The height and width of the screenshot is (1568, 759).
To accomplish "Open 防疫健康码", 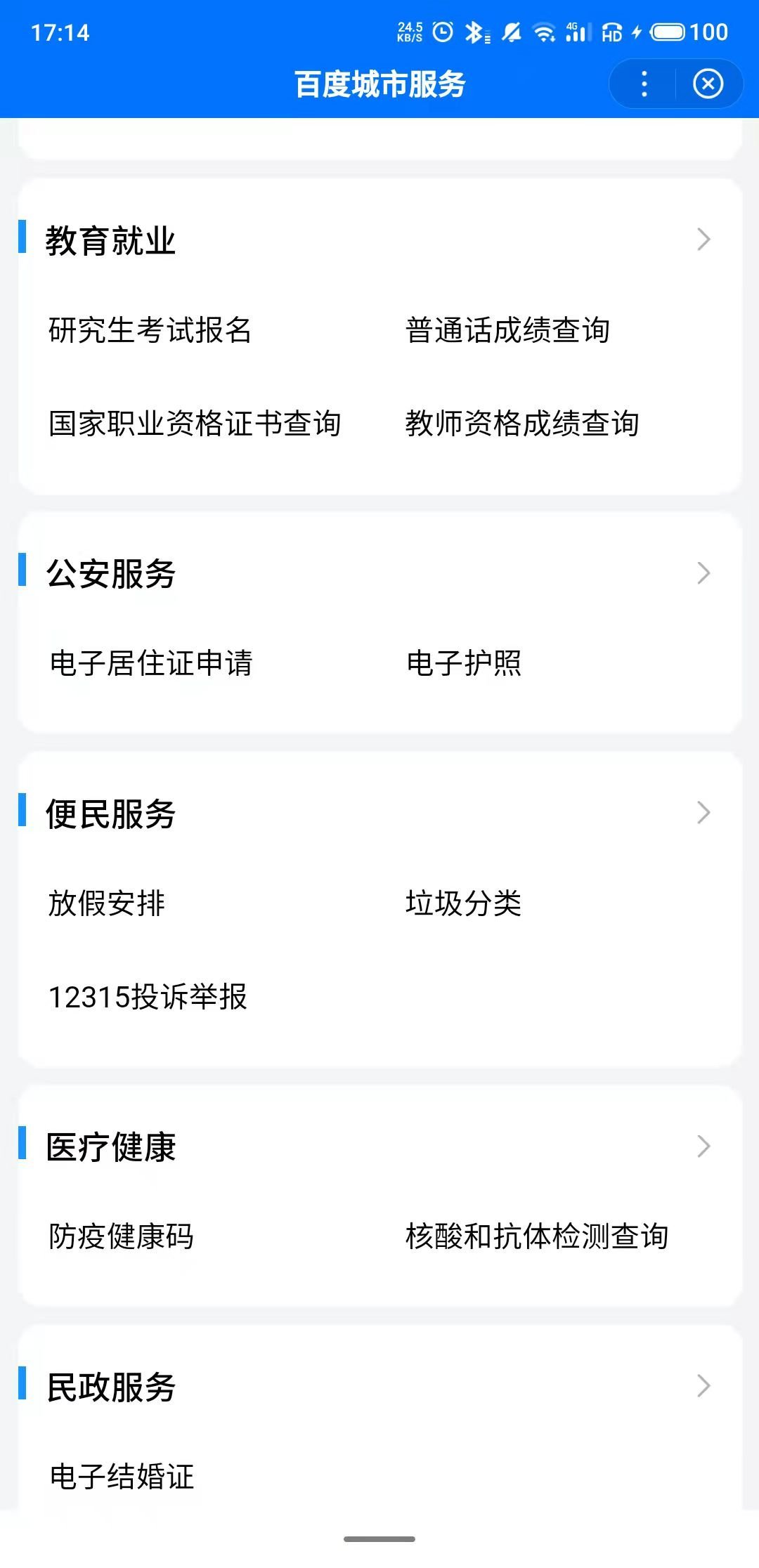I will (121, 1236).
